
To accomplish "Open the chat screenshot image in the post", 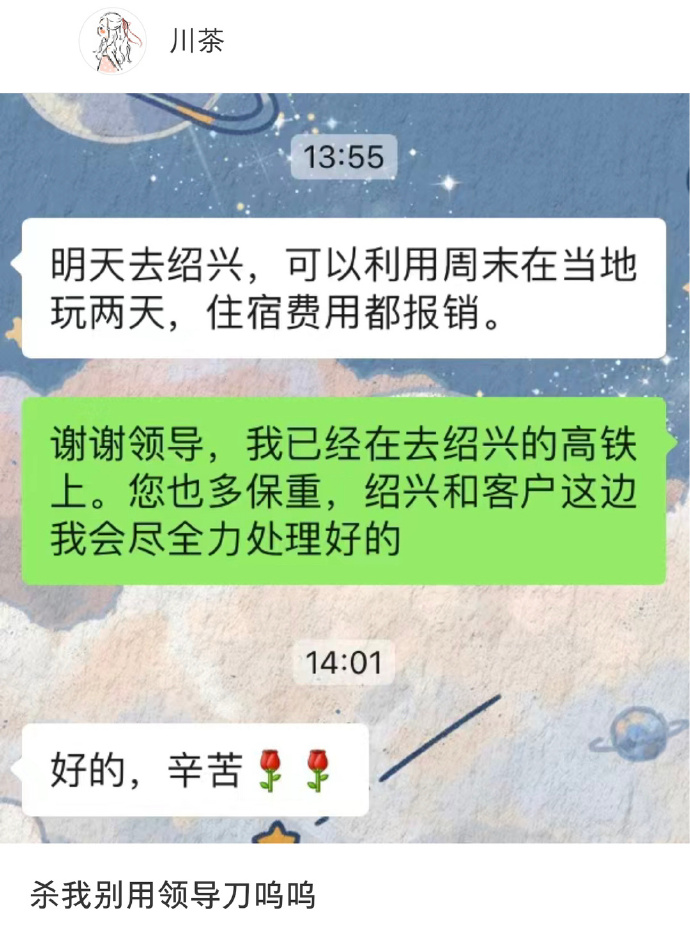I will (x=345, y=468).
